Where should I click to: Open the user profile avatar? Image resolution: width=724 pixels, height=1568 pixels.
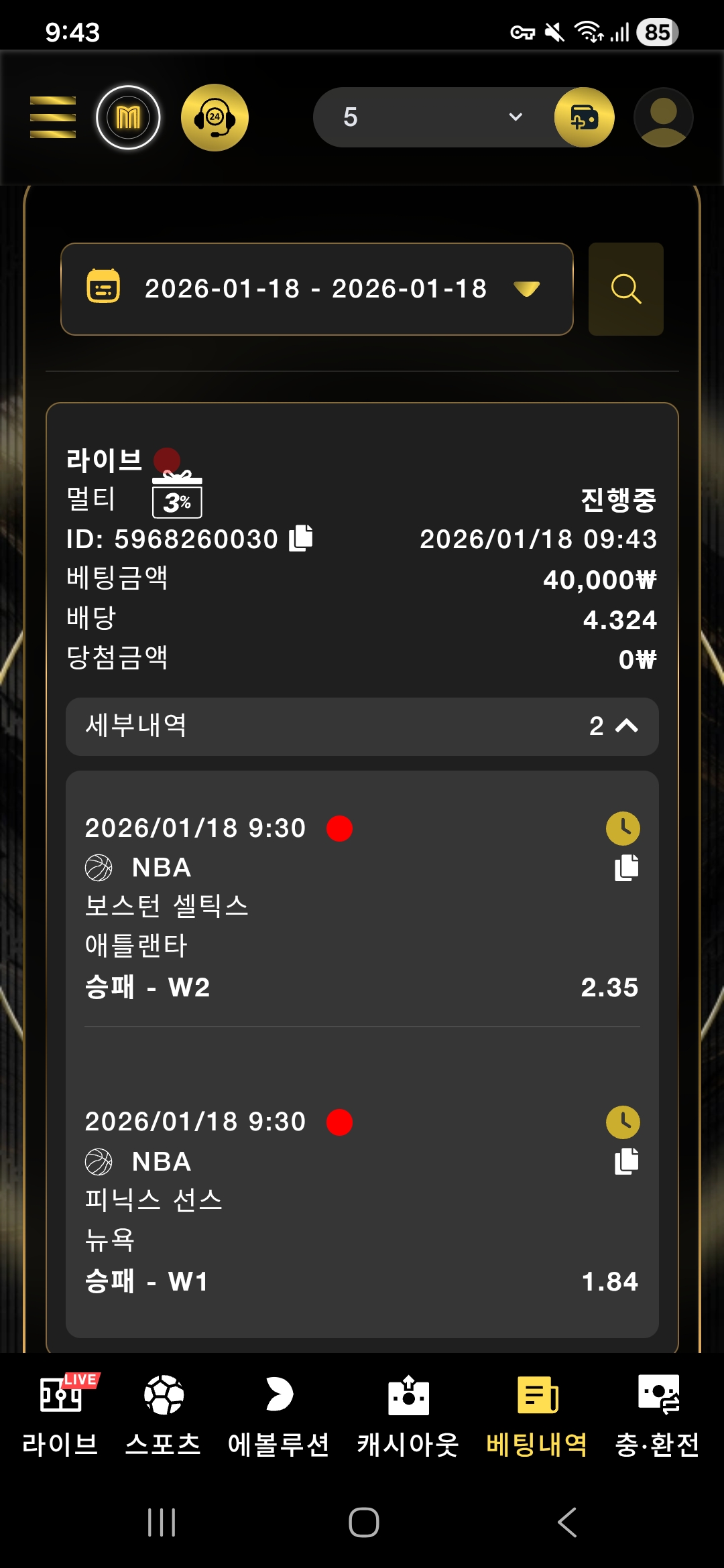(663, 117)
